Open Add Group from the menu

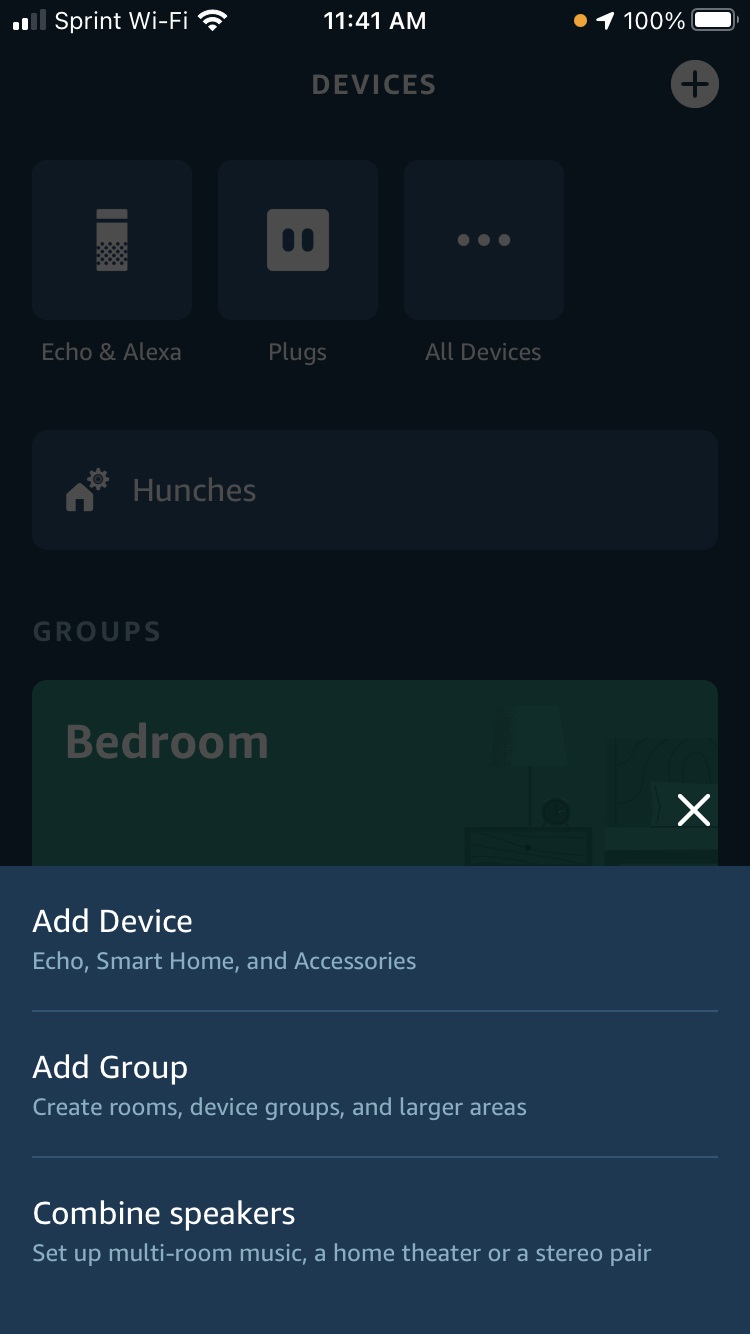pos(110,1067)
